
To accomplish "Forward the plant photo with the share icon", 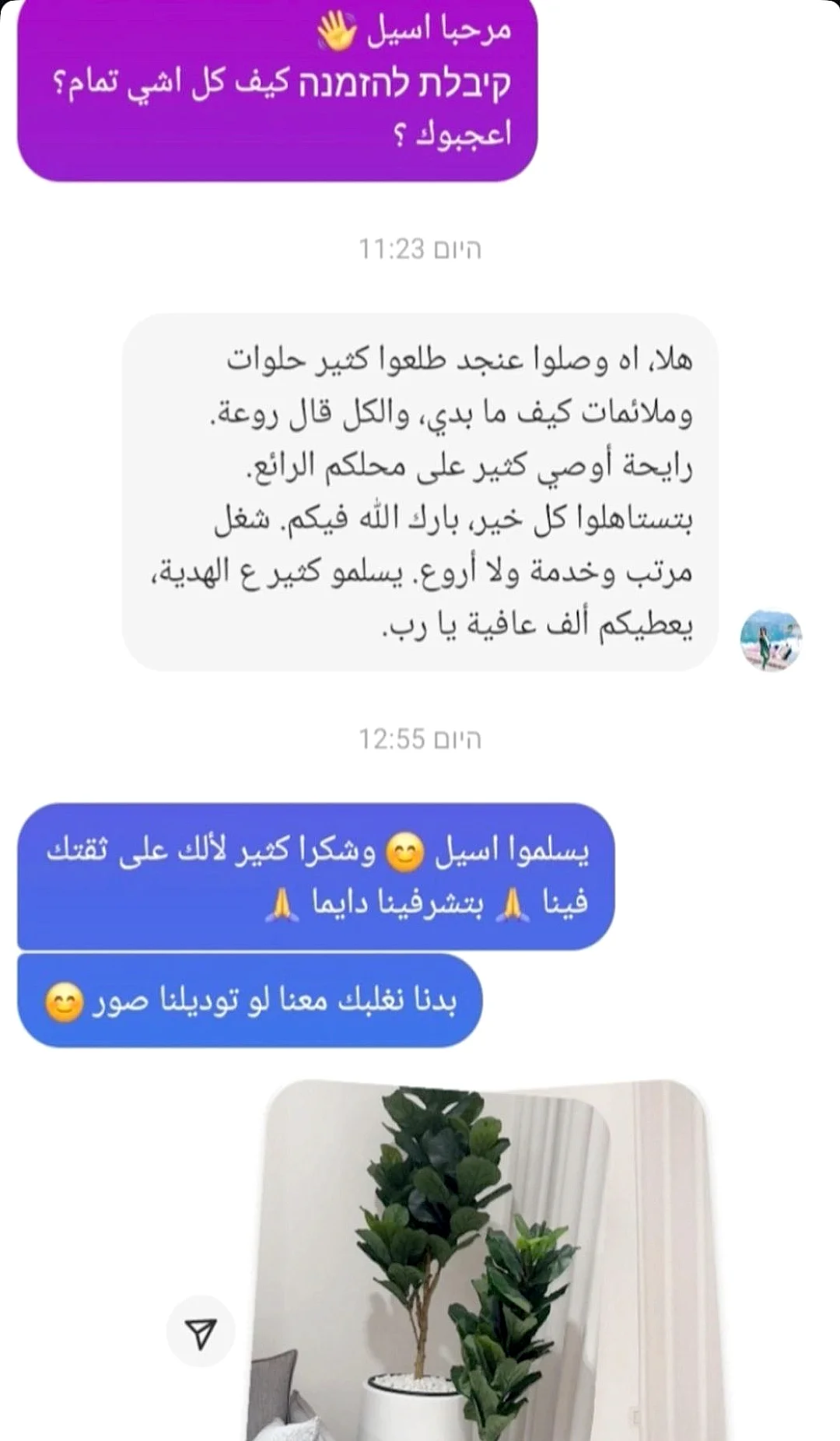I will (x=201, y=1334).
